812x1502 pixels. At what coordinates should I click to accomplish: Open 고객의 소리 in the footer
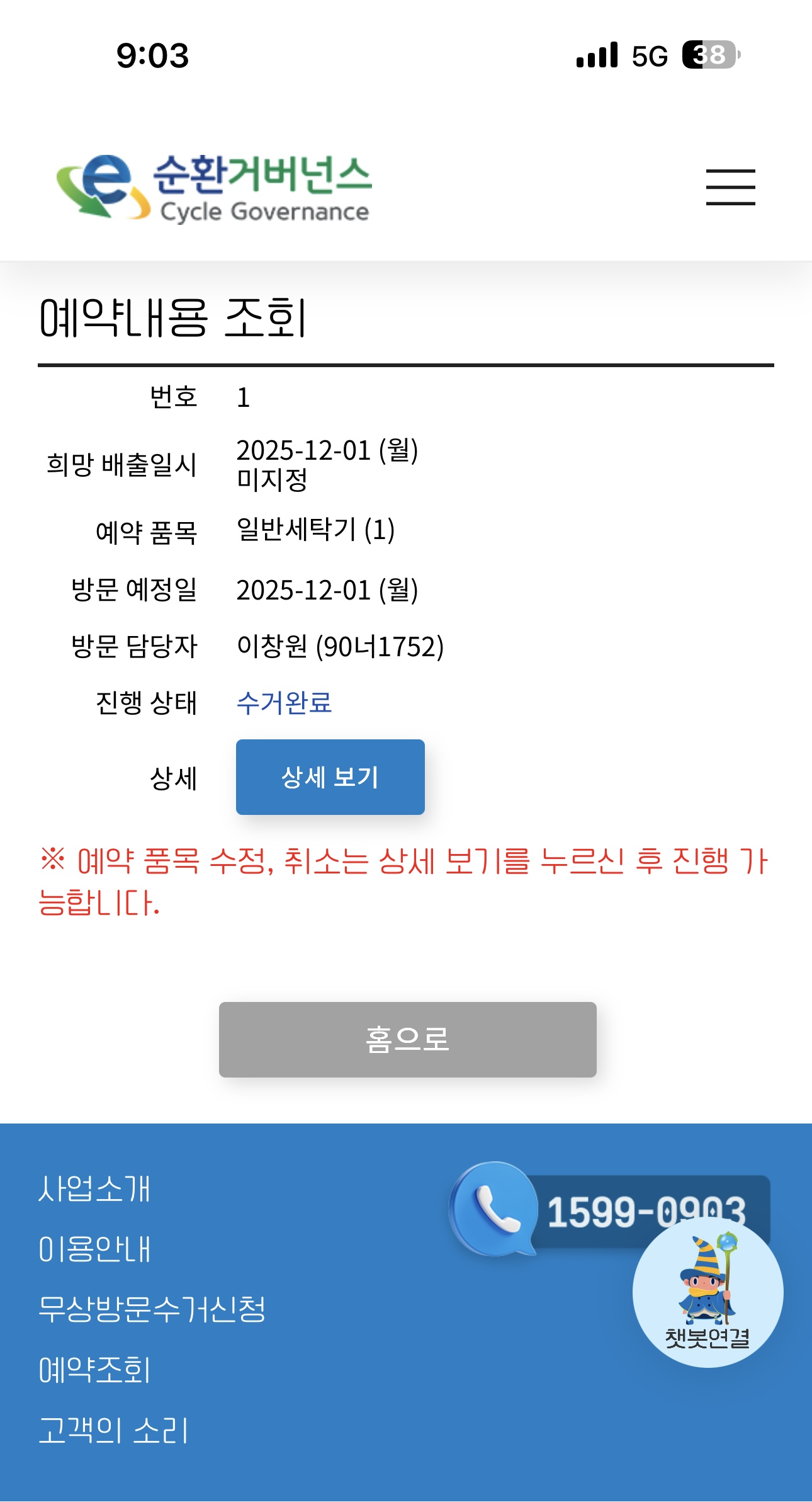pyautogui.click(x=113, y=1430)
